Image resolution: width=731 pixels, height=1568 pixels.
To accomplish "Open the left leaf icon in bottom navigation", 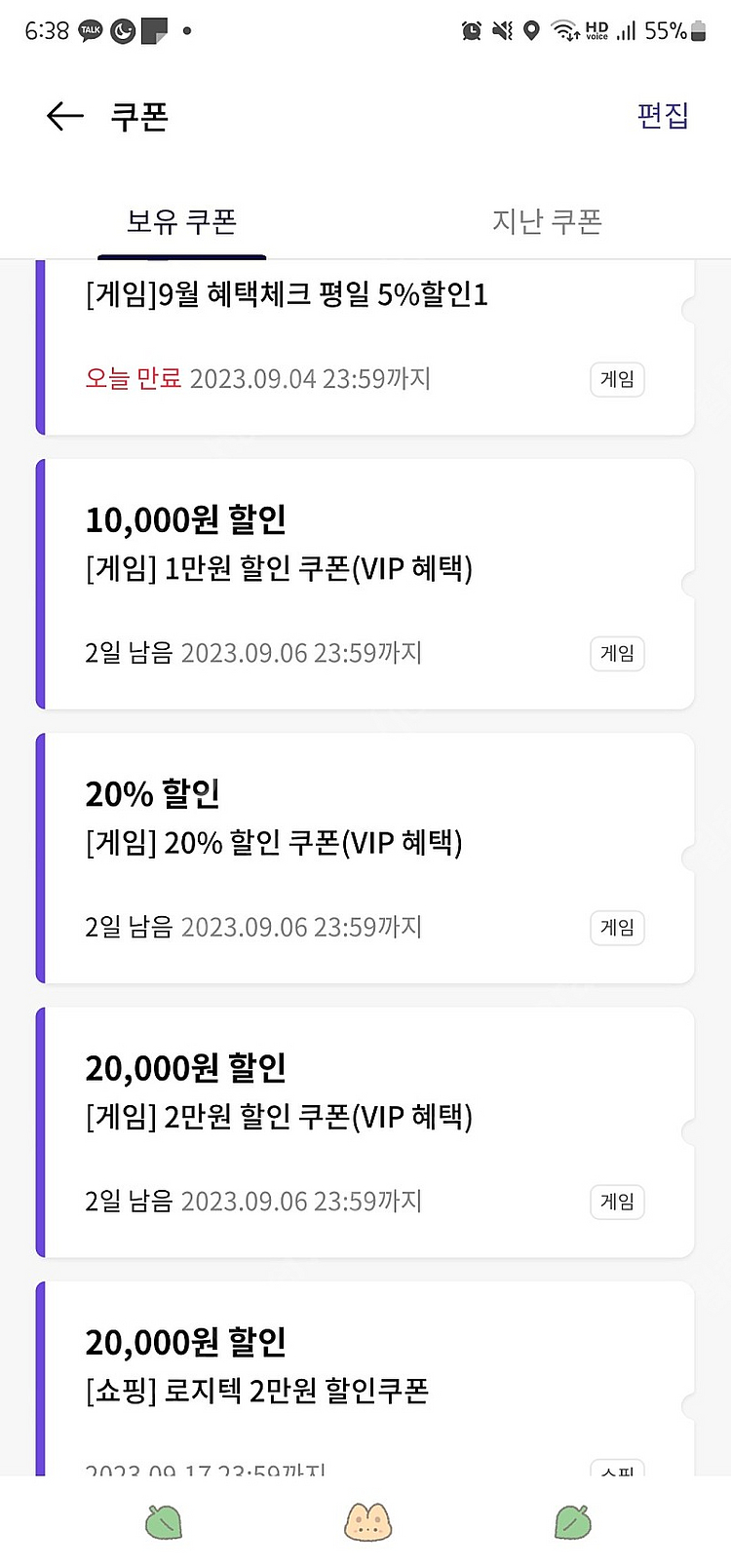I will point(162,1520).
